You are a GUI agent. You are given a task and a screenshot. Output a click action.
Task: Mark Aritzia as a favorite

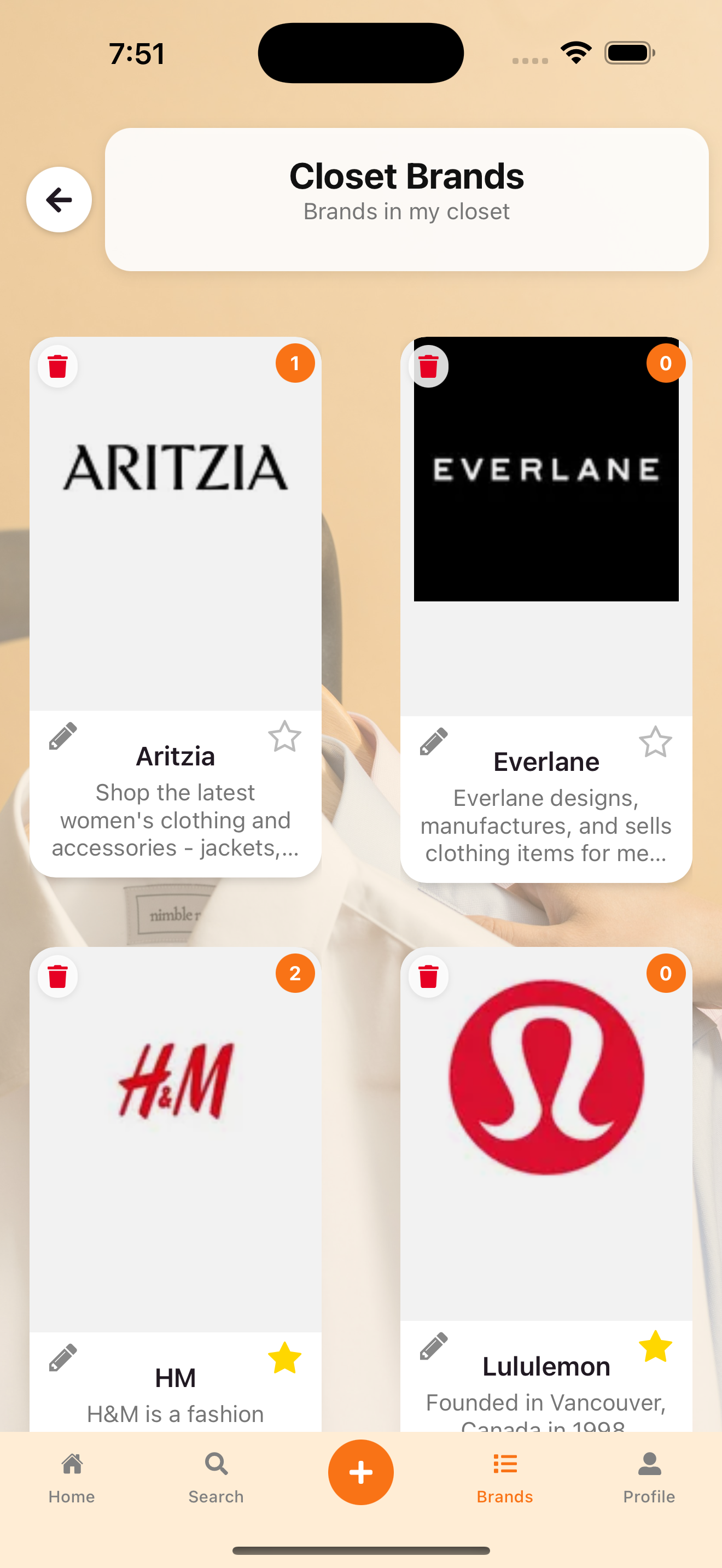click(x=284, y=736)
